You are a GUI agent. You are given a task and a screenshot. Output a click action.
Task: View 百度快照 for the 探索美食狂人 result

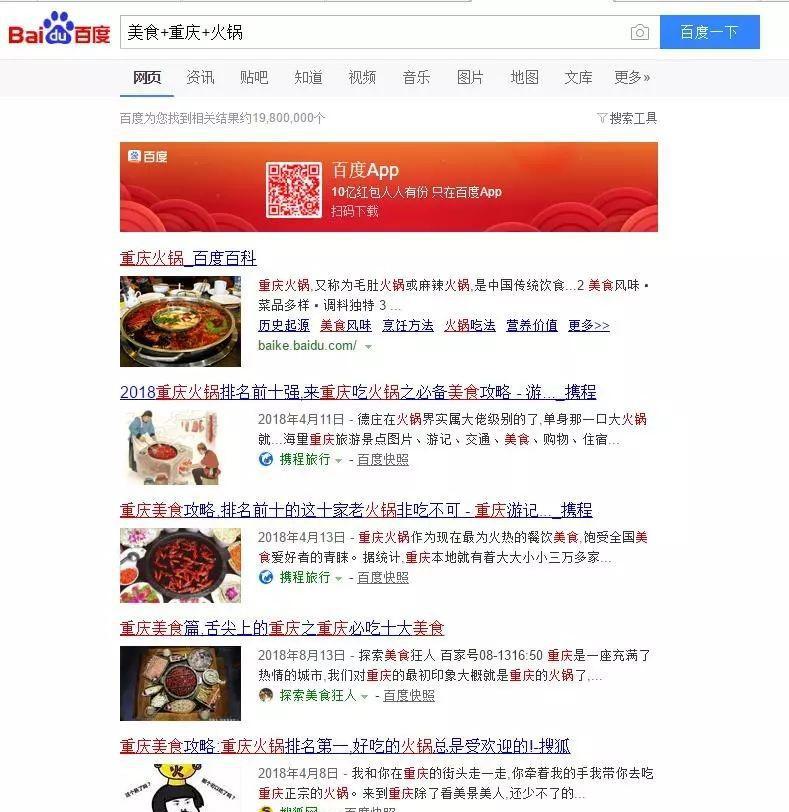409,695
